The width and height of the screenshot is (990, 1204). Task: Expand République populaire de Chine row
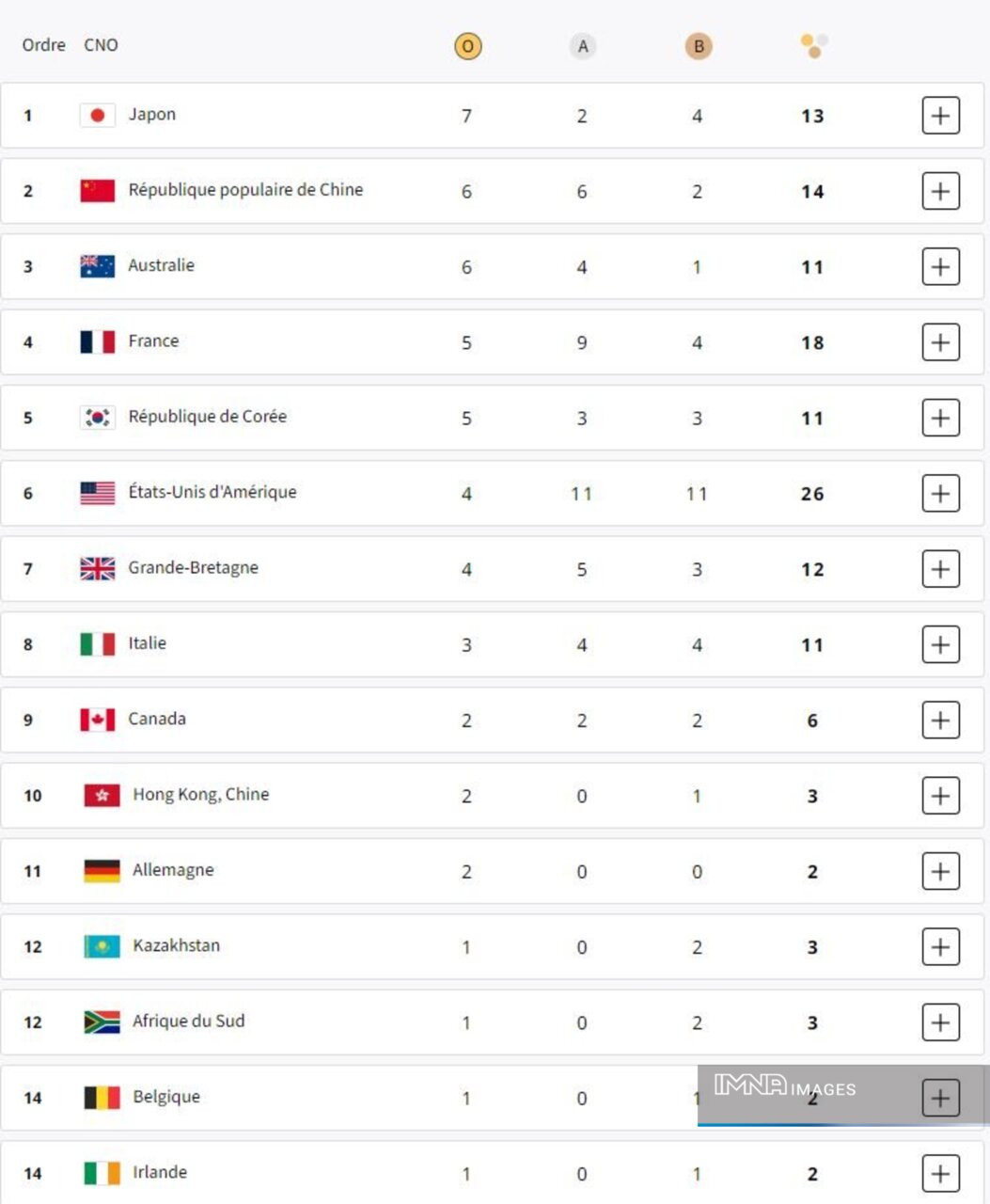click(x=940, y=191)
